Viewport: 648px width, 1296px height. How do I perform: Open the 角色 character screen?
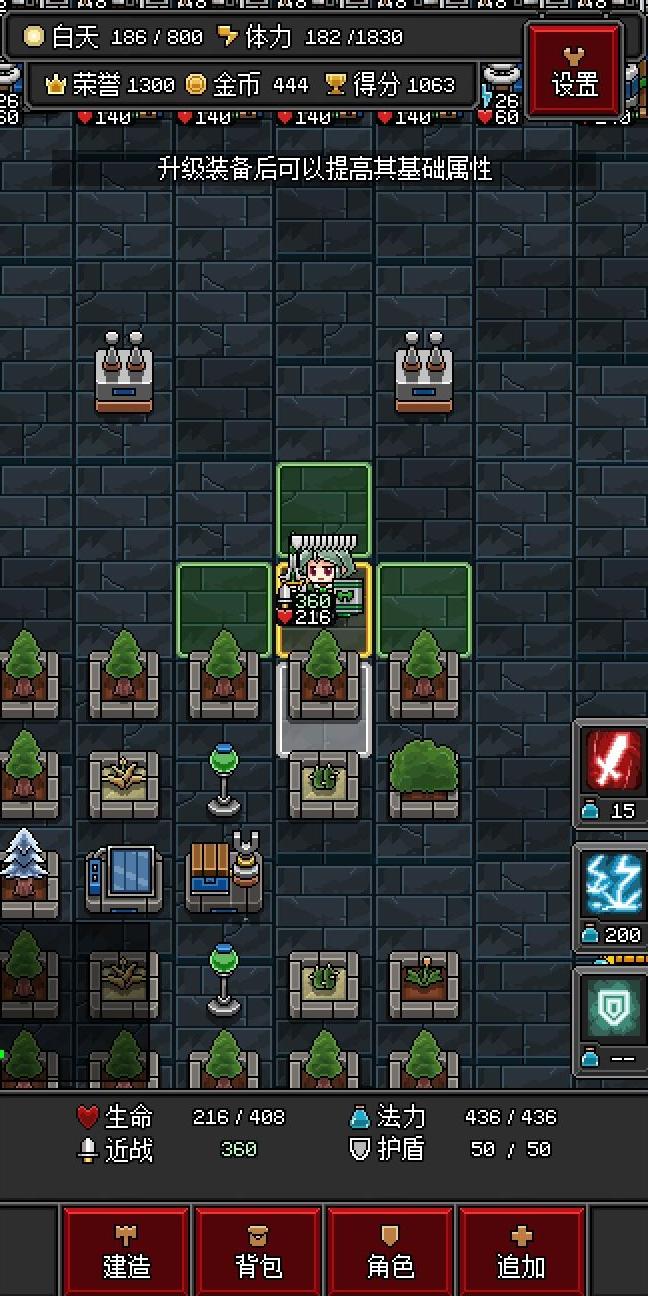[390, 1252]
